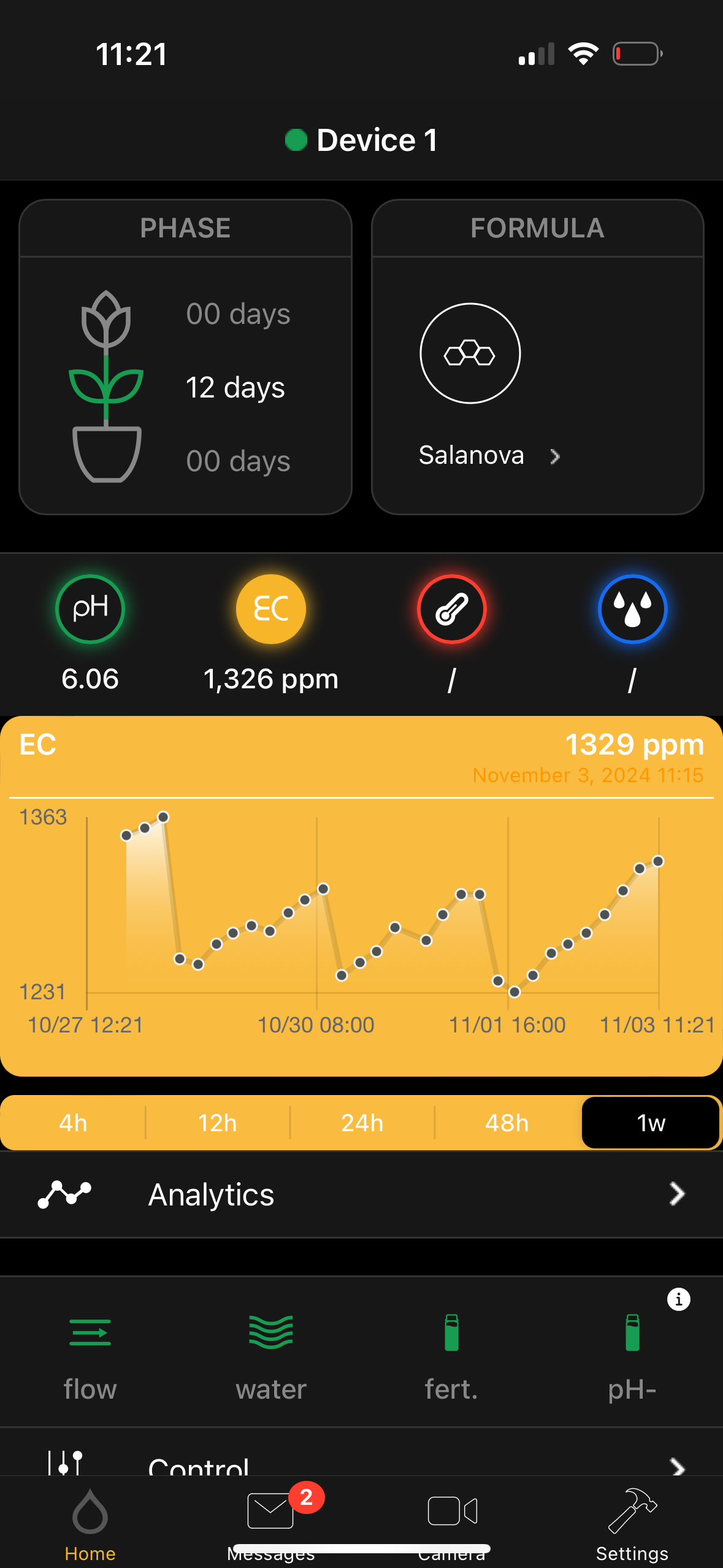Select the pH sensor reading
Image resolution: width=723 pixels, height=1568 pixels.
click(90, 610)
